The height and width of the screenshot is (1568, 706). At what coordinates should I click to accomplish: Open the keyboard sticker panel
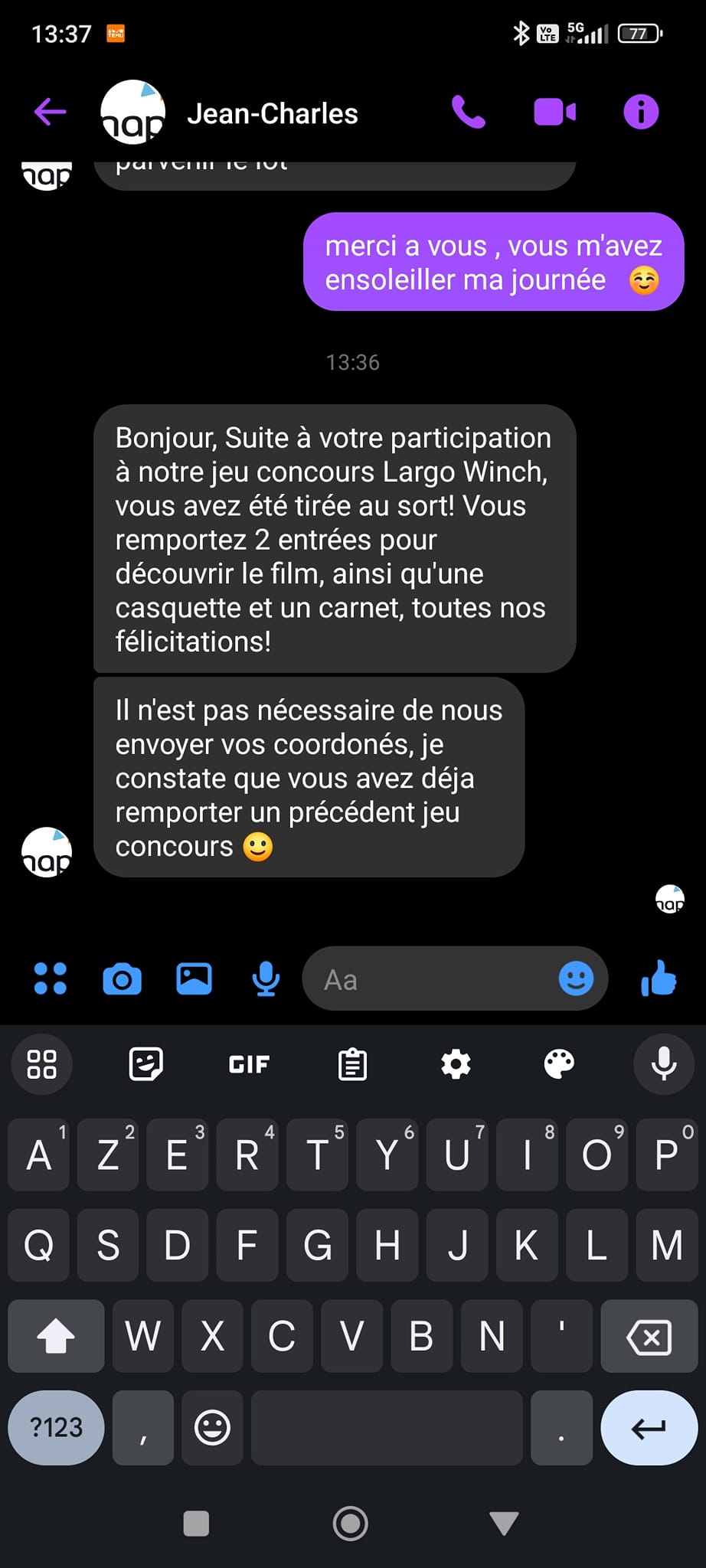pos(145,1064)
